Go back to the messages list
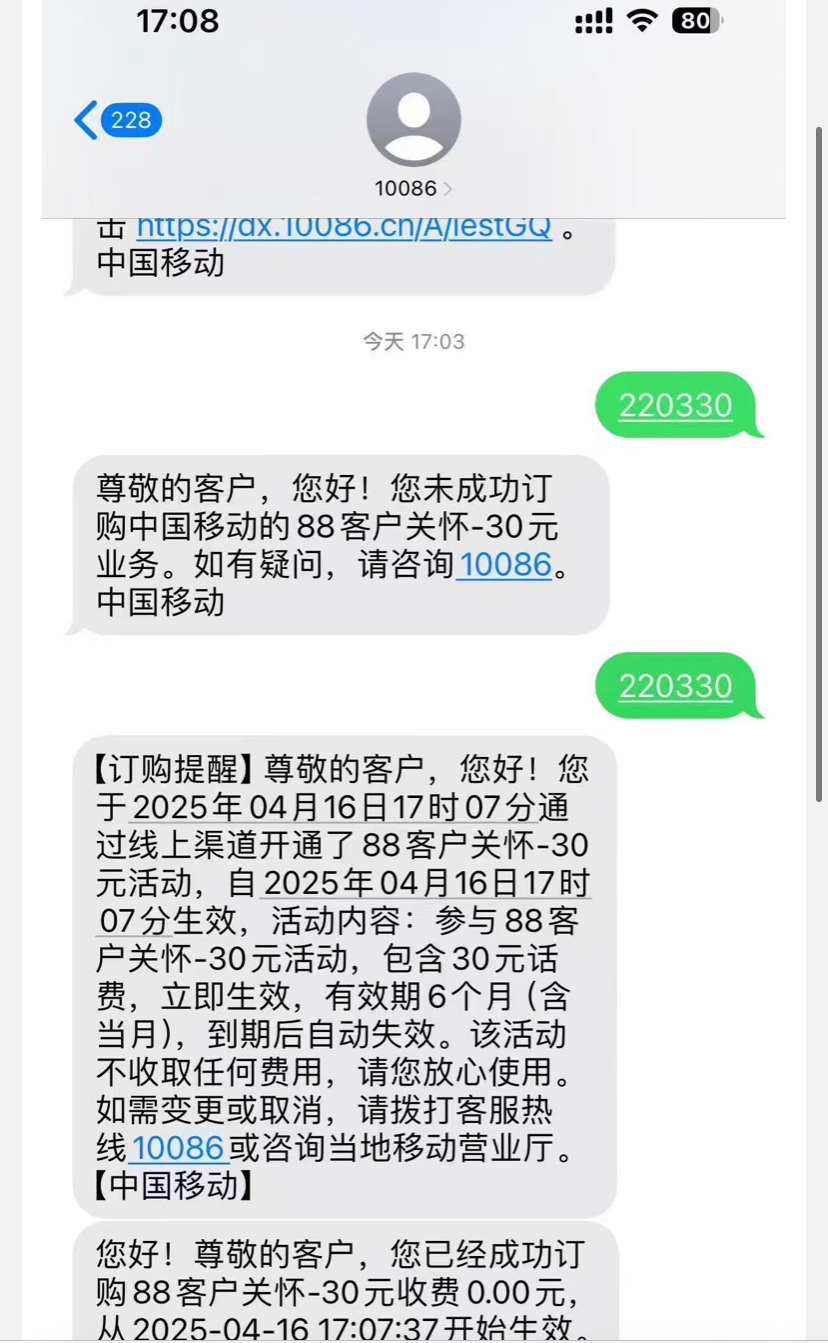 116,121
